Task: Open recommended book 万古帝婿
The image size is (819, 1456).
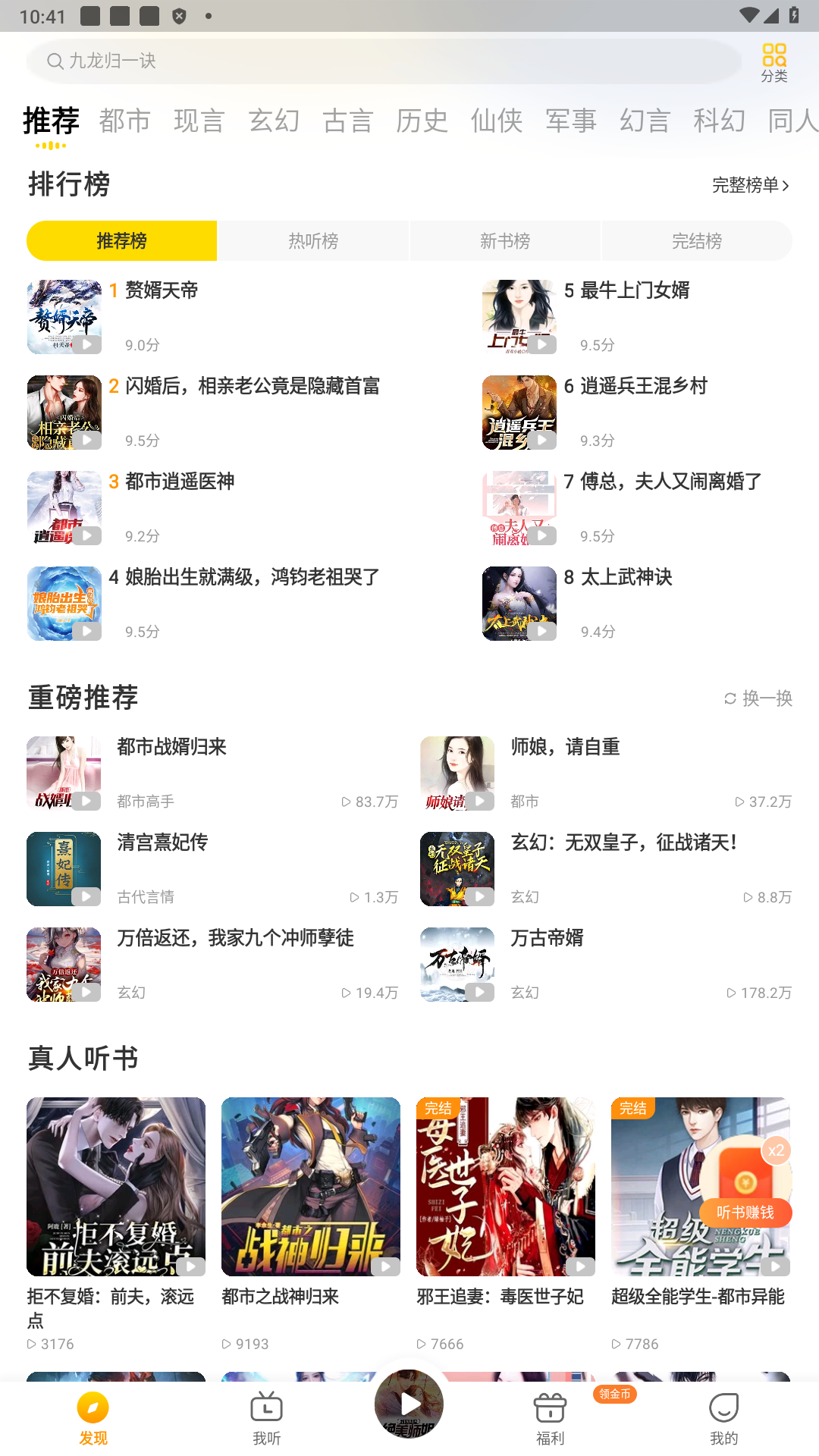Action: 547,939
